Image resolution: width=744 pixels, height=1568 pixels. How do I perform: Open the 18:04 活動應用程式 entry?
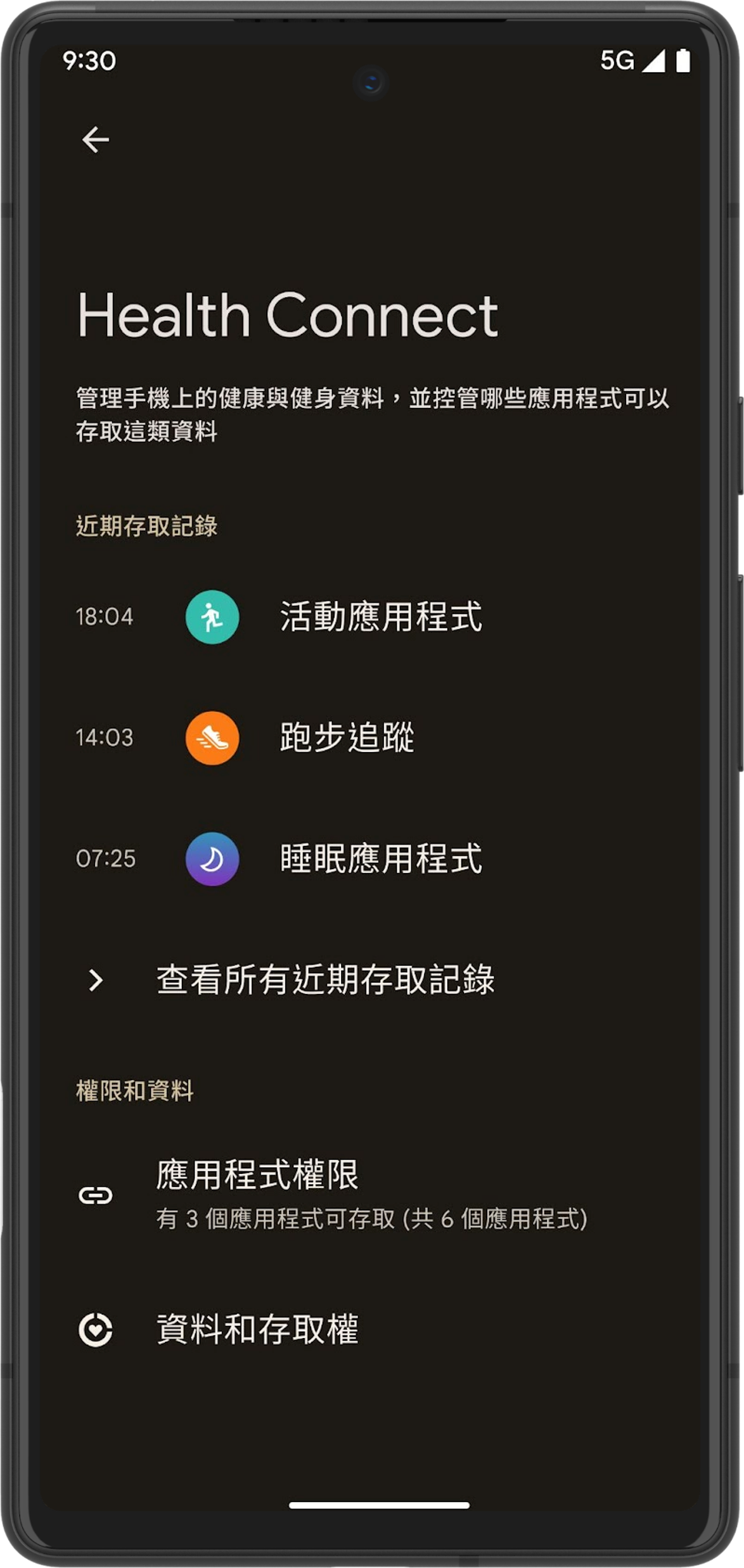click(380, 617)
